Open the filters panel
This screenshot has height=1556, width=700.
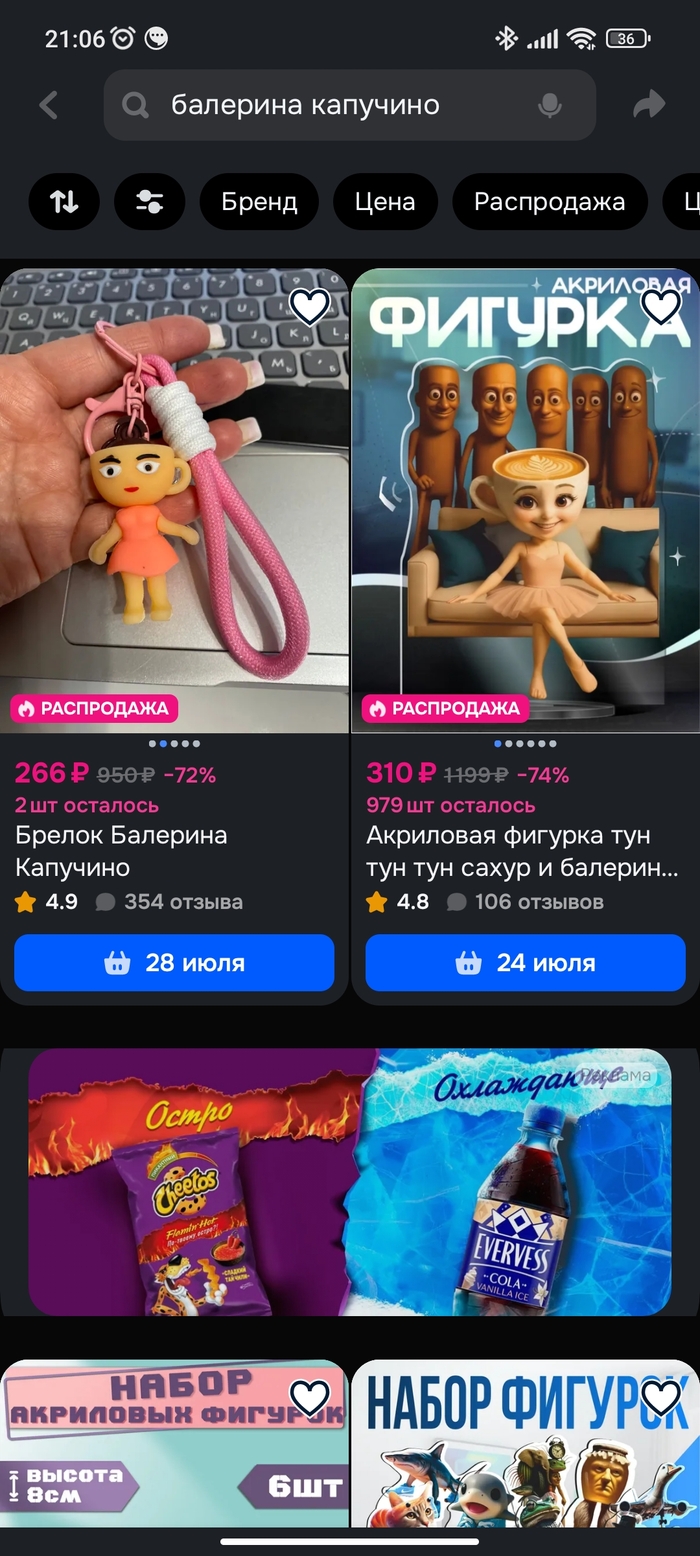149,202
